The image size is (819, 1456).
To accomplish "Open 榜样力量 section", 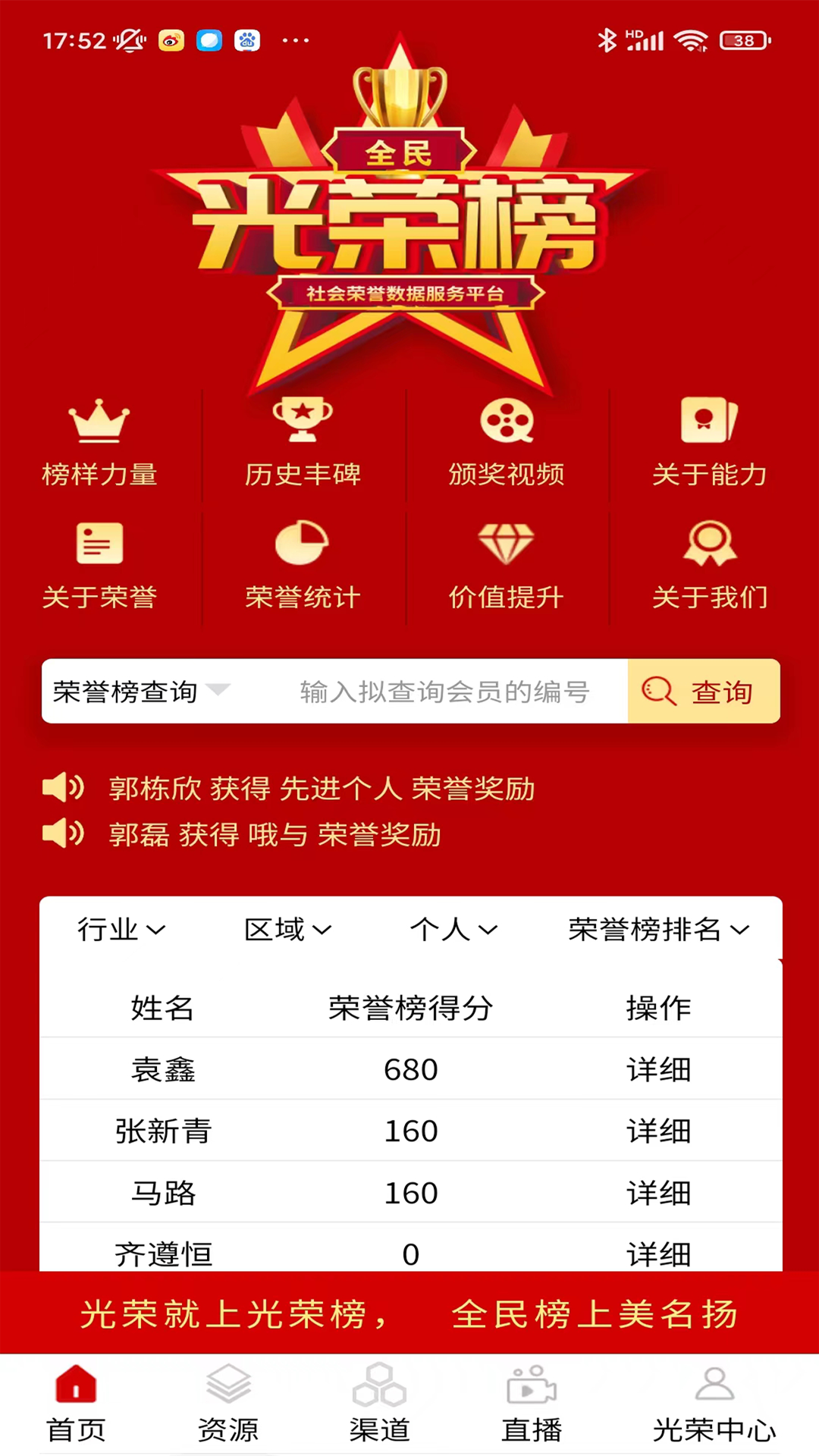I will tap(99, 443).
